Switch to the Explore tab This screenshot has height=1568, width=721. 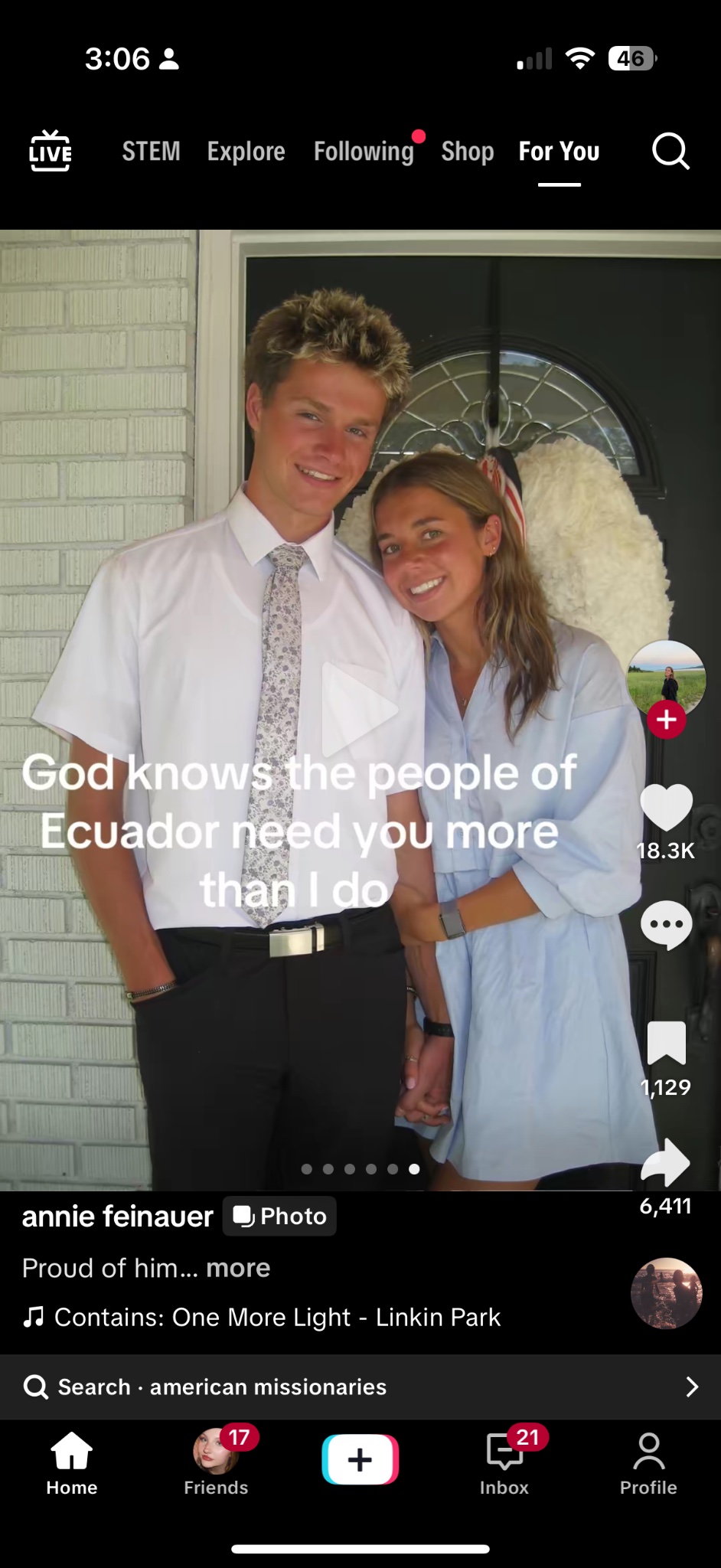point(246,152)
